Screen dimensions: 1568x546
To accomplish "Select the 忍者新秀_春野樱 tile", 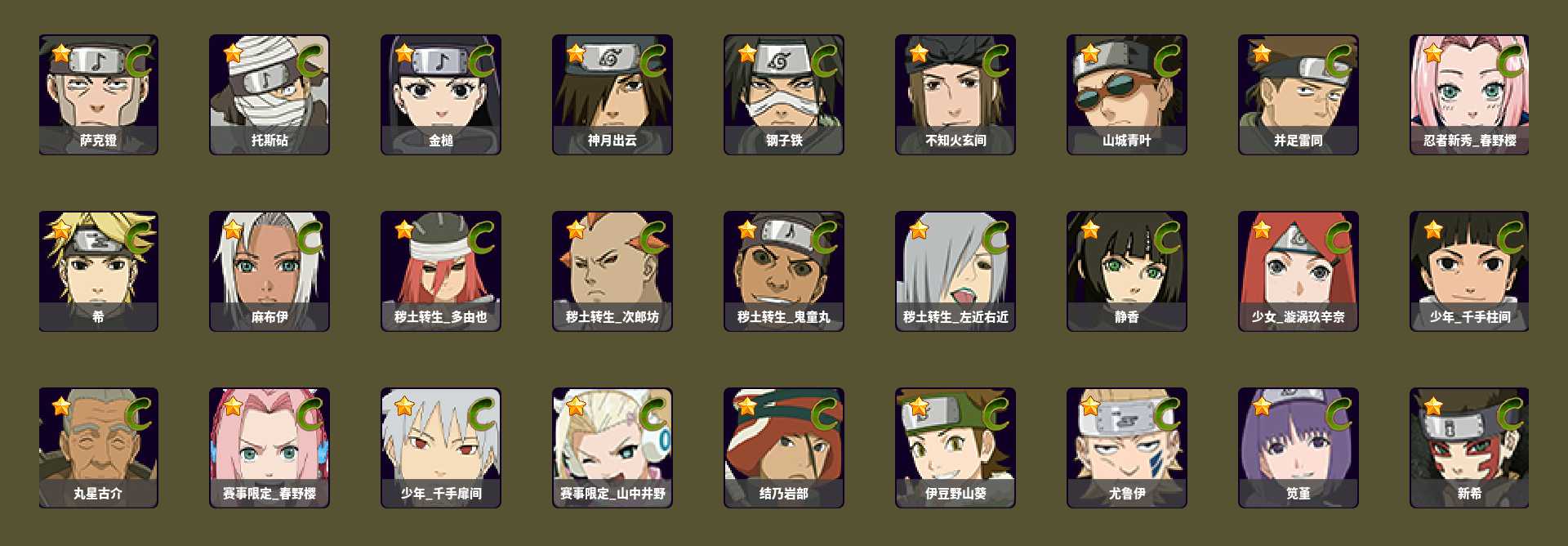I will coord(1469,94).
